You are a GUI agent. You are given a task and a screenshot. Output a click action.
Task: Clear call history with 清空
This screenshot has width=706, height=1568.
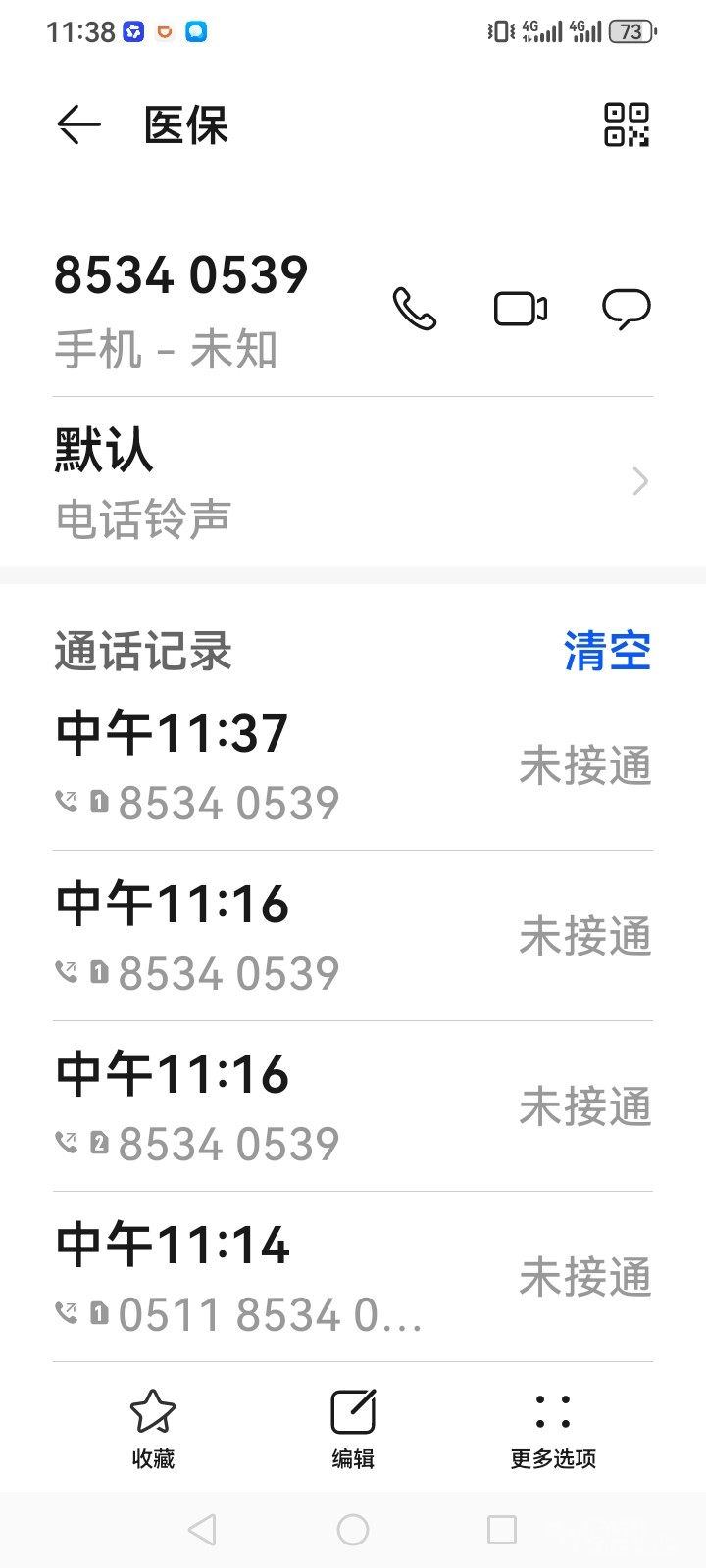pos(607,652)
